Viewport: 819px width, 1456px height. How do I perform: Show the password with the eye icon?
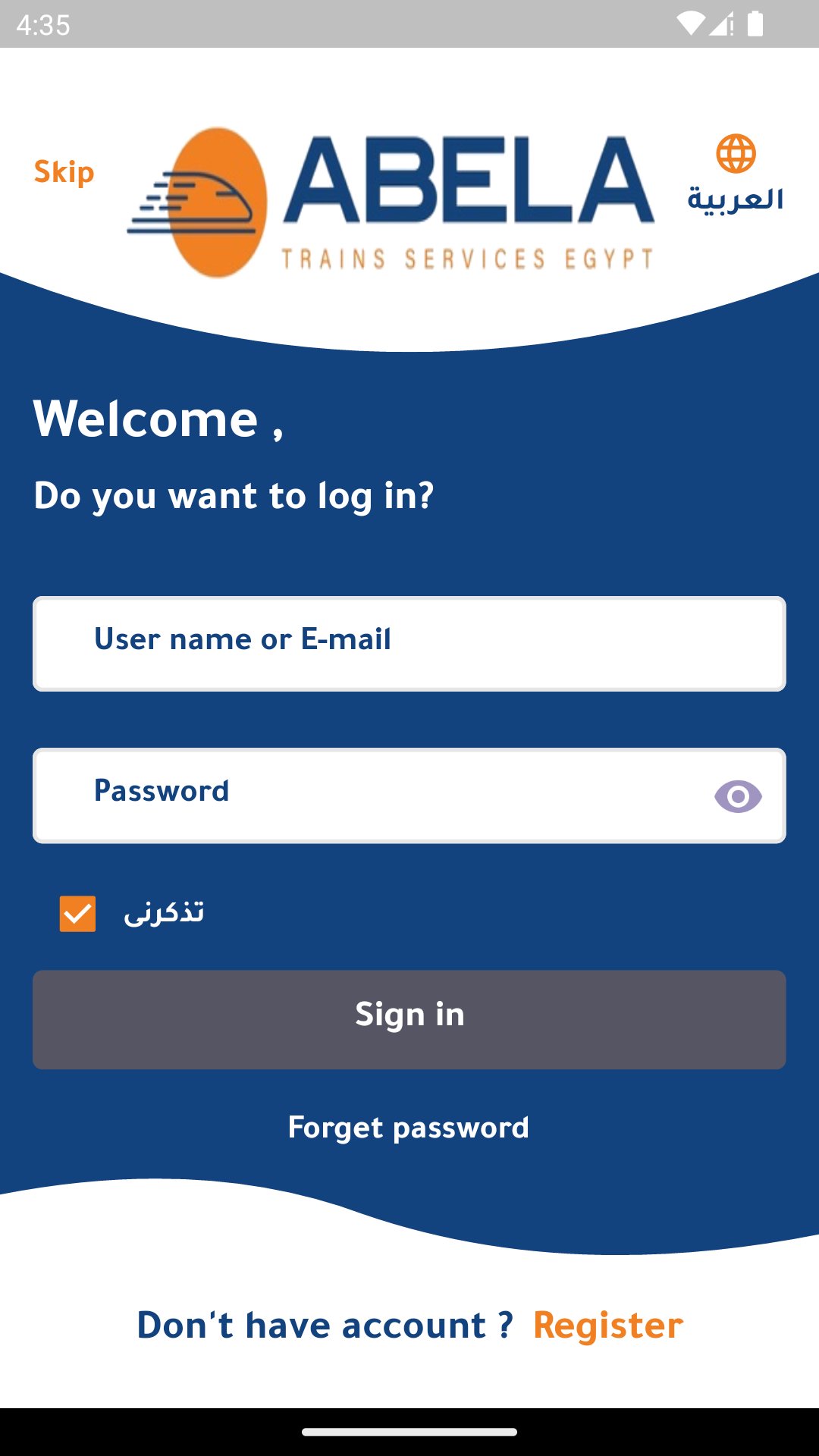pos(738,796)
